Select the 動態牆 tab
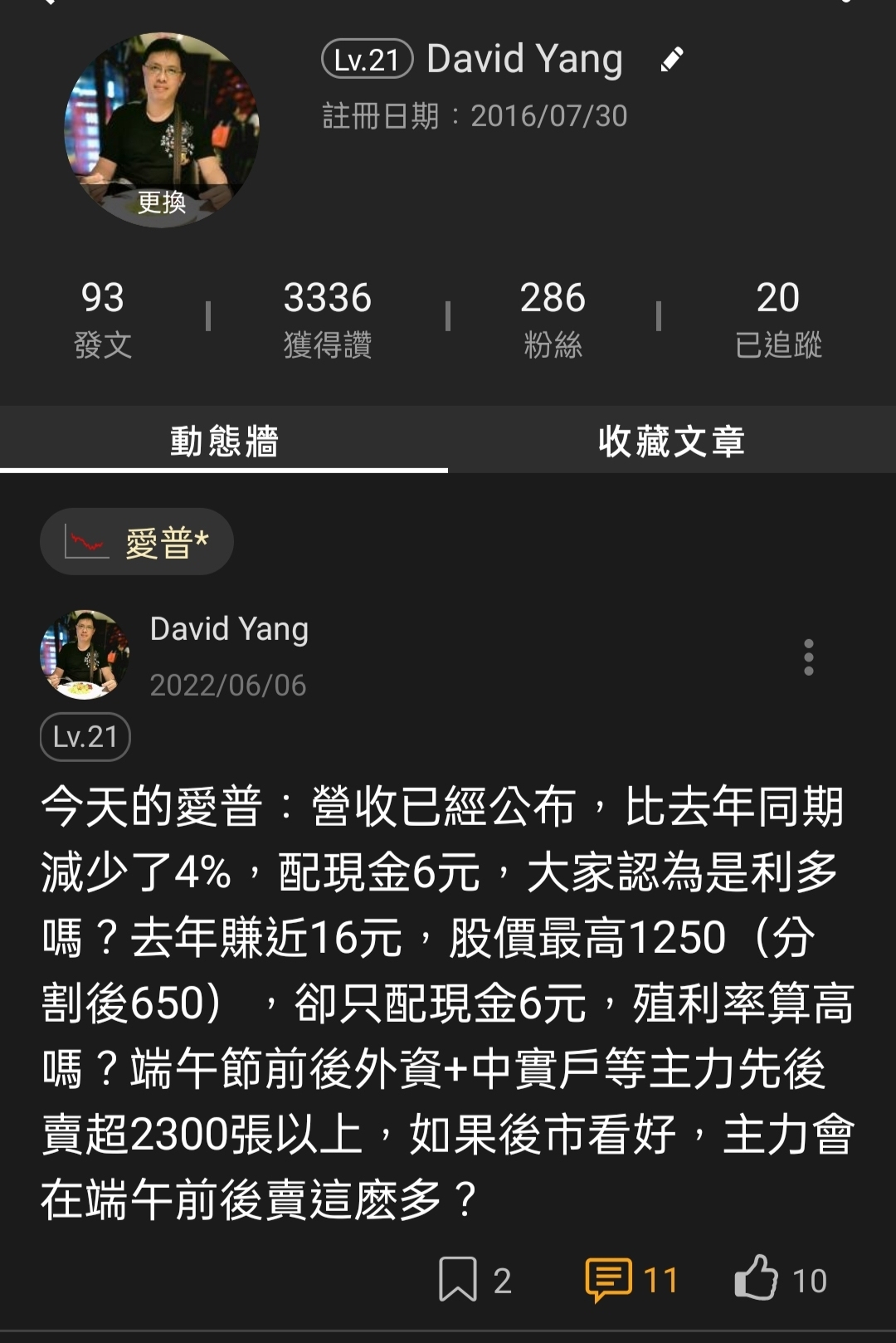 (x=224, y=441)
